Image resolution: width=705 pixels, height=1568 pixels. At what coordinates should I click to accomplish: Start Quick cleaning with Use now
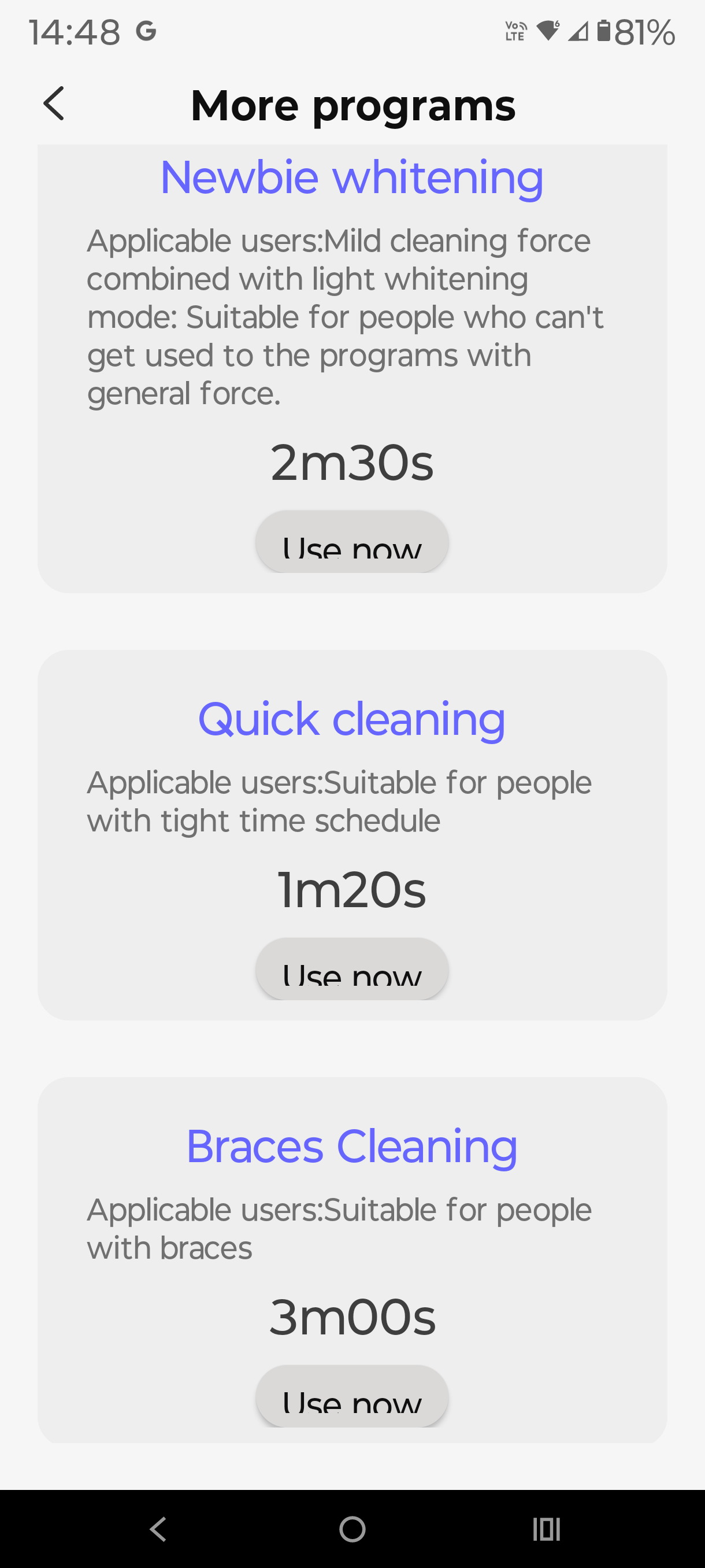point(351,969)
